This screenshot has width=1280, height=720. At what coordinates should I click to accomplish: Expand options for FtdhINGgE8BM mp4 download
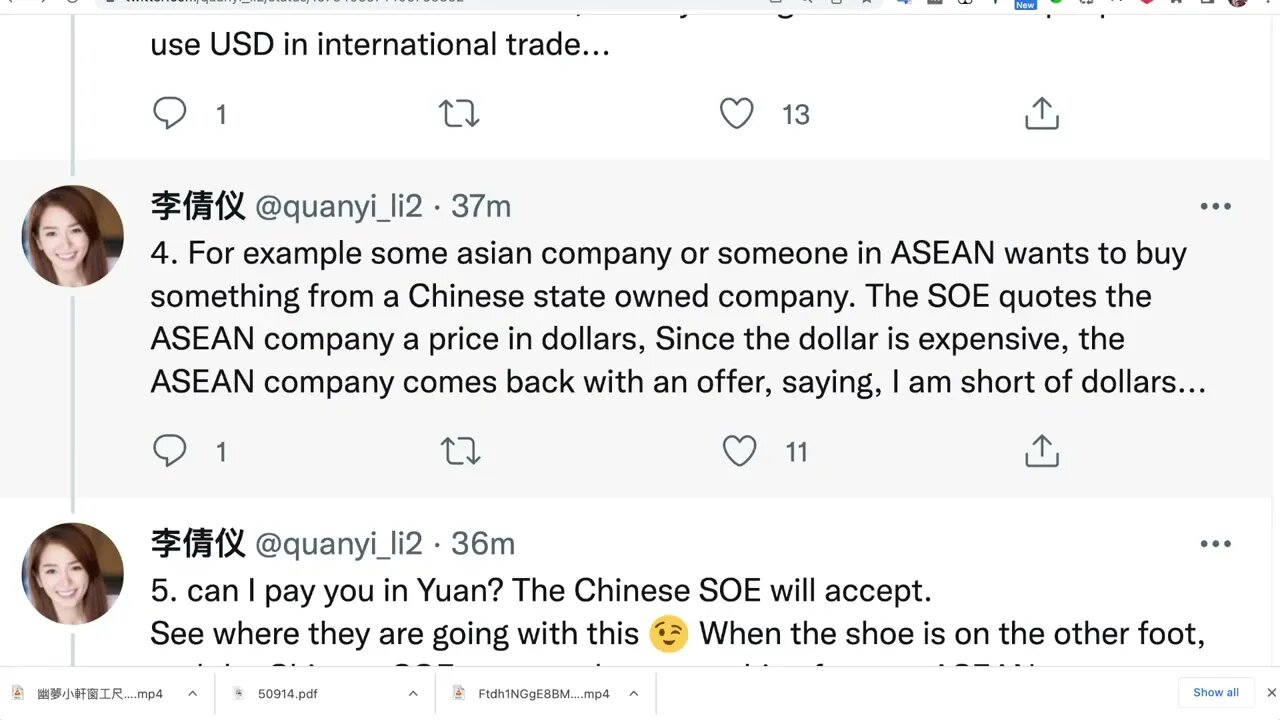point(633,693)
